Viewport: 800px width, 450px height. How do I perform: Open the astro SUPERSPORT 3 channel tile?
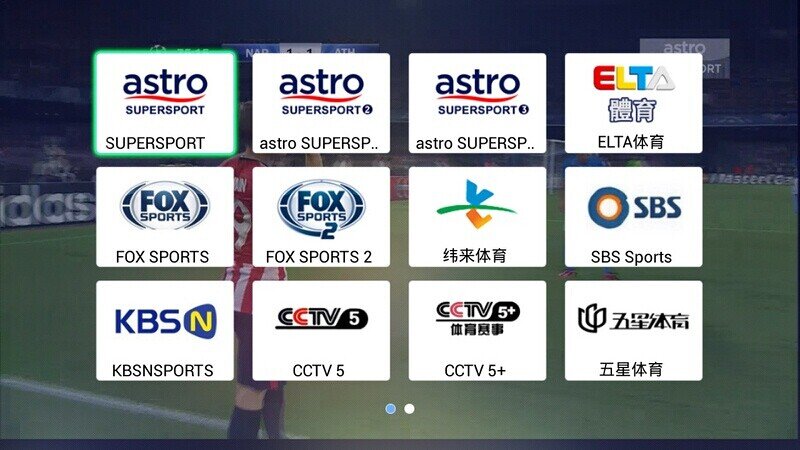click(477, 103)
